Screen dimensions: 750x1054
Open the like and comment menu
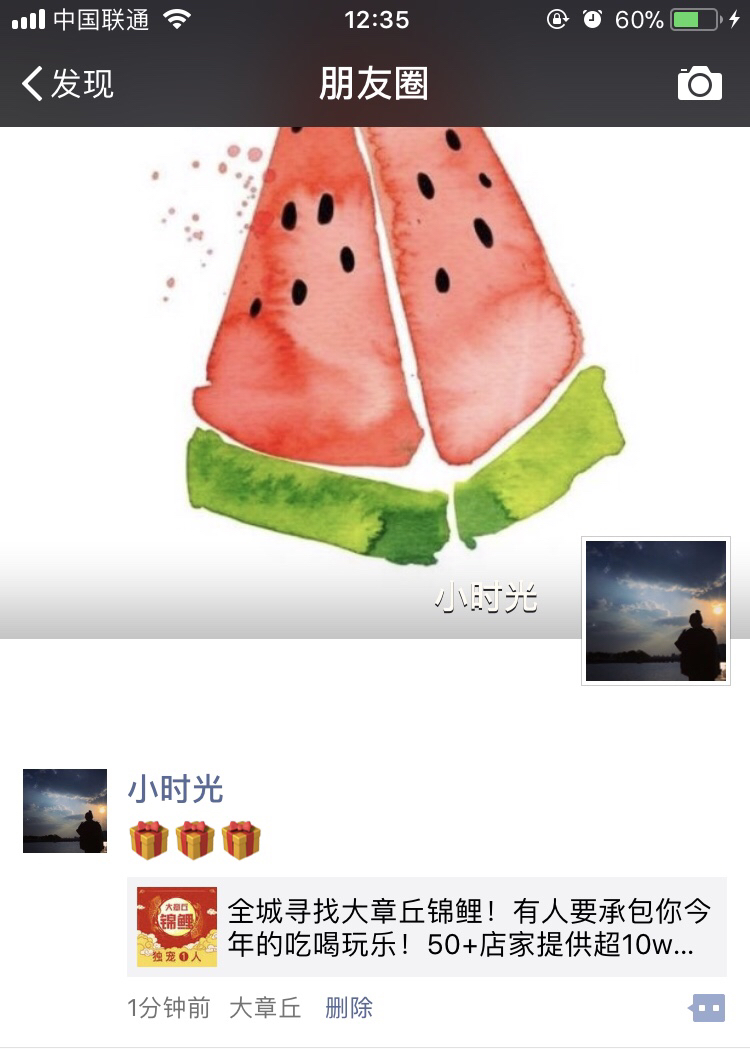tap(708, 1008)
